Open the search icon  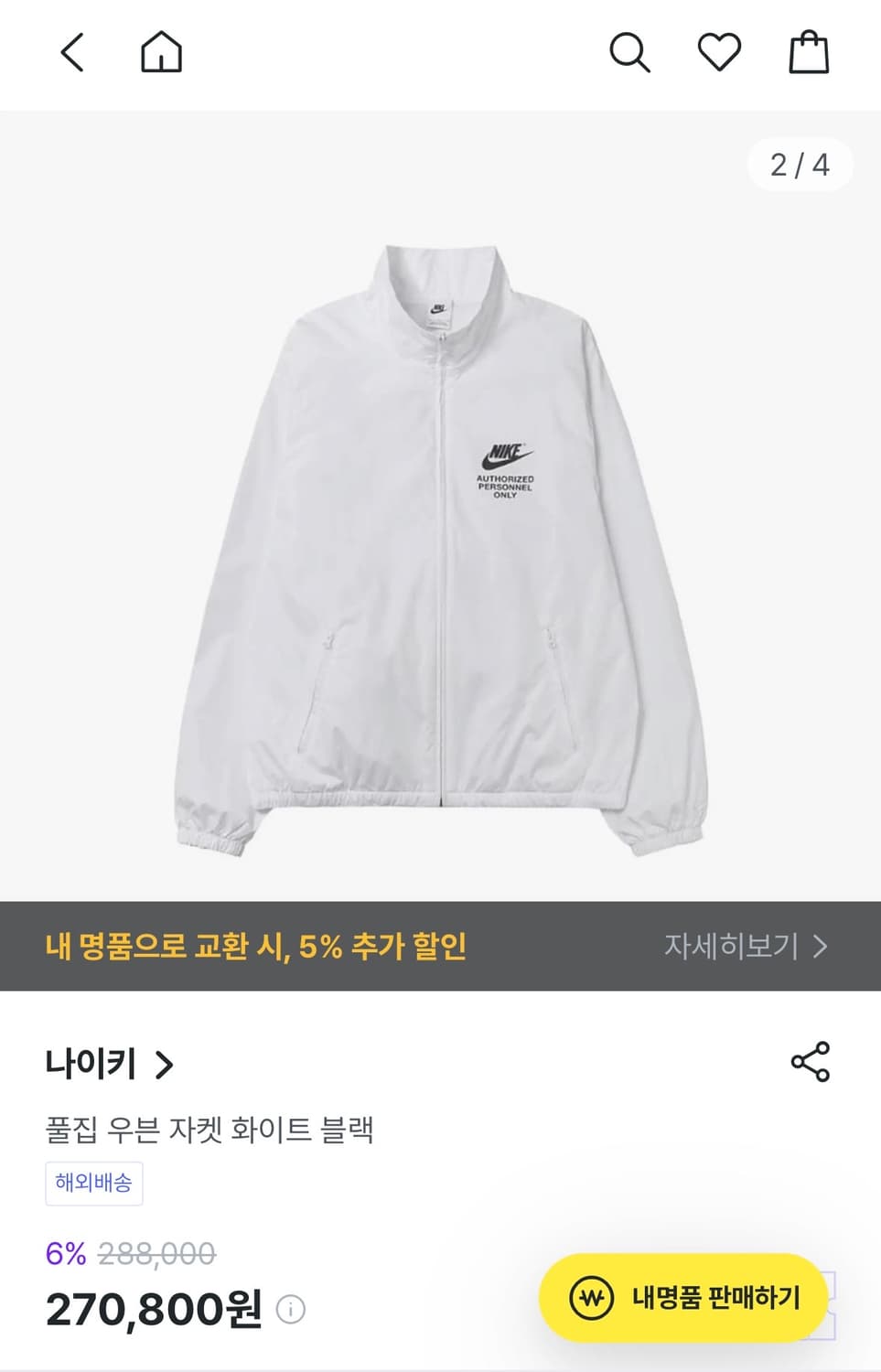pos(629,52)
